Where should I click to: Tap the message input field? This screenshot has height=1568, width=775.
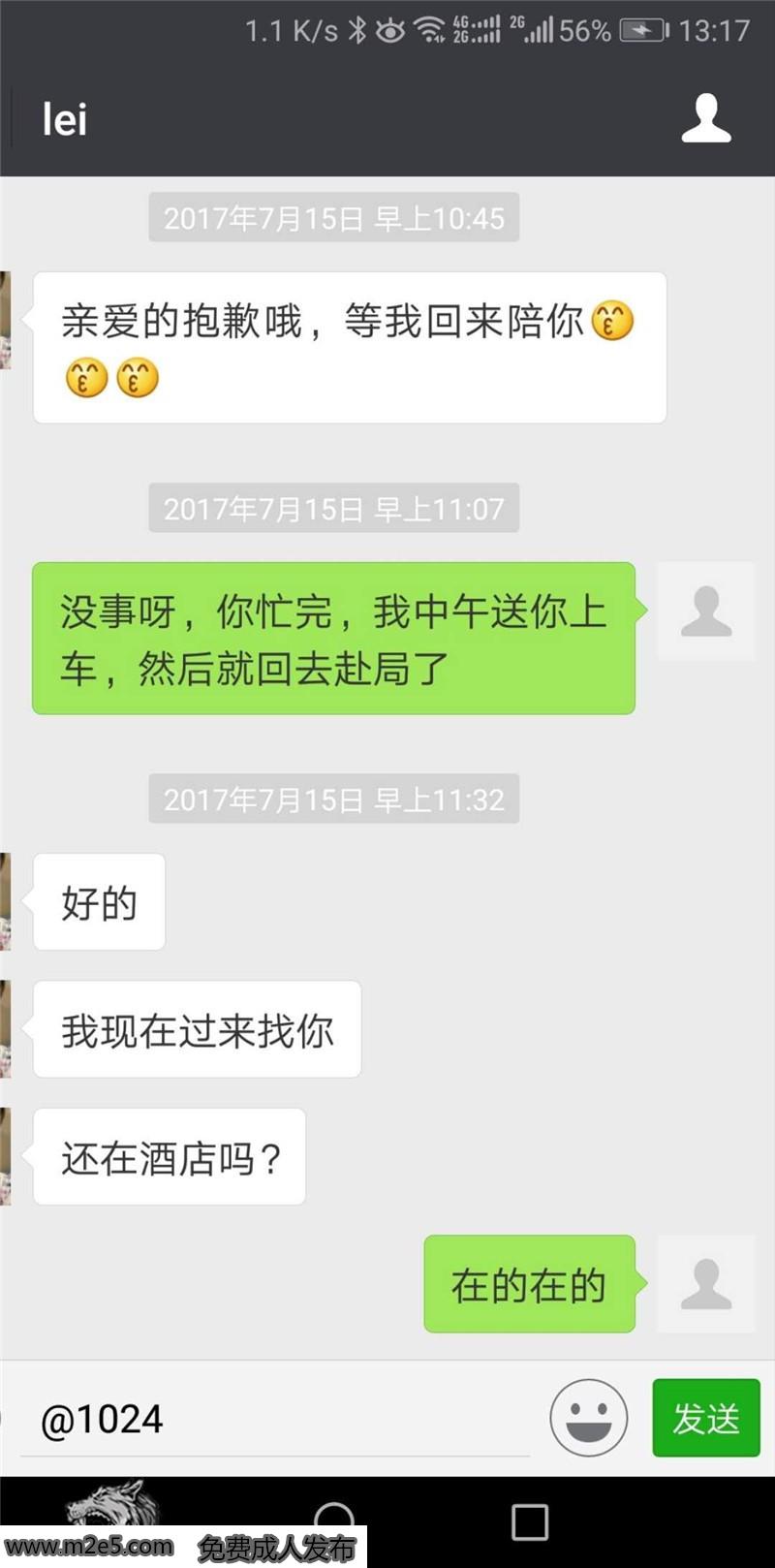click(281, 1420)
